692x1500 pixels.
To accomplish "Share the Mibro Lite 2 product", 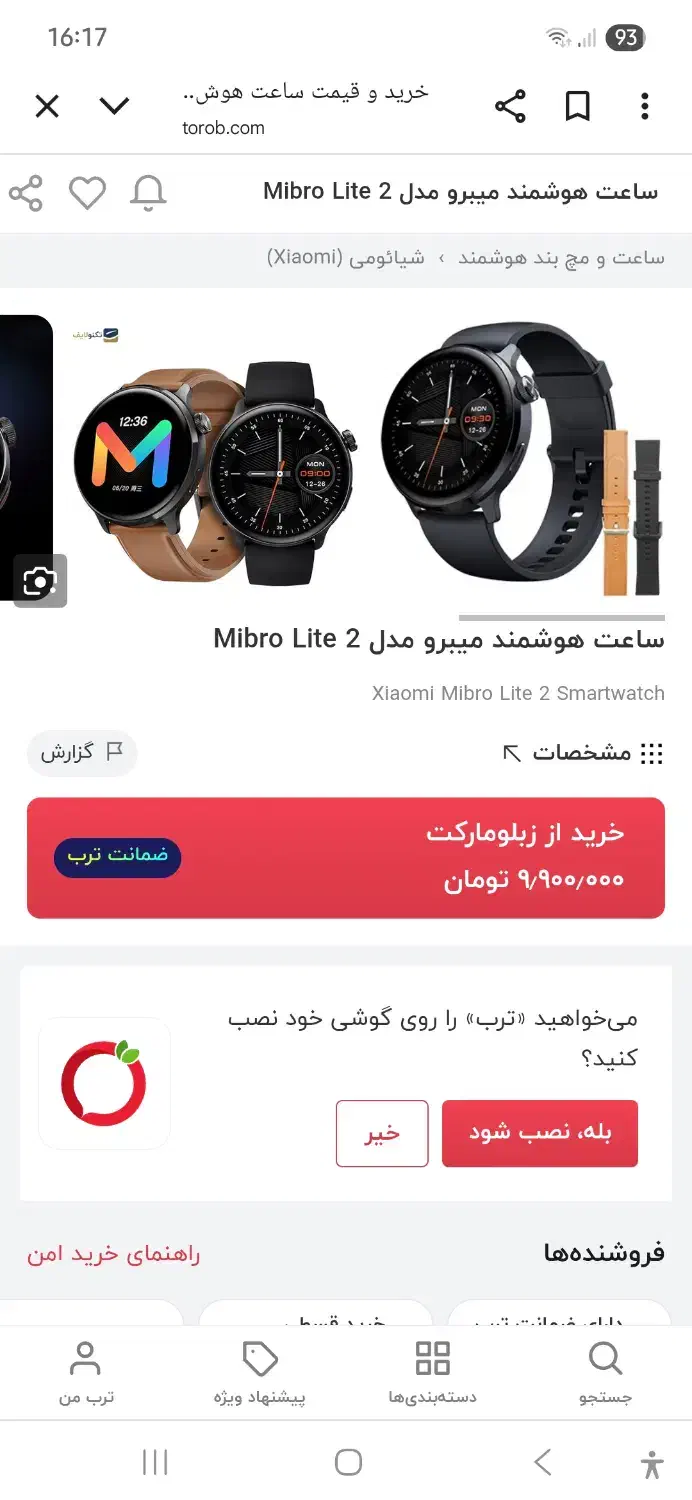I will coord(26,193).
